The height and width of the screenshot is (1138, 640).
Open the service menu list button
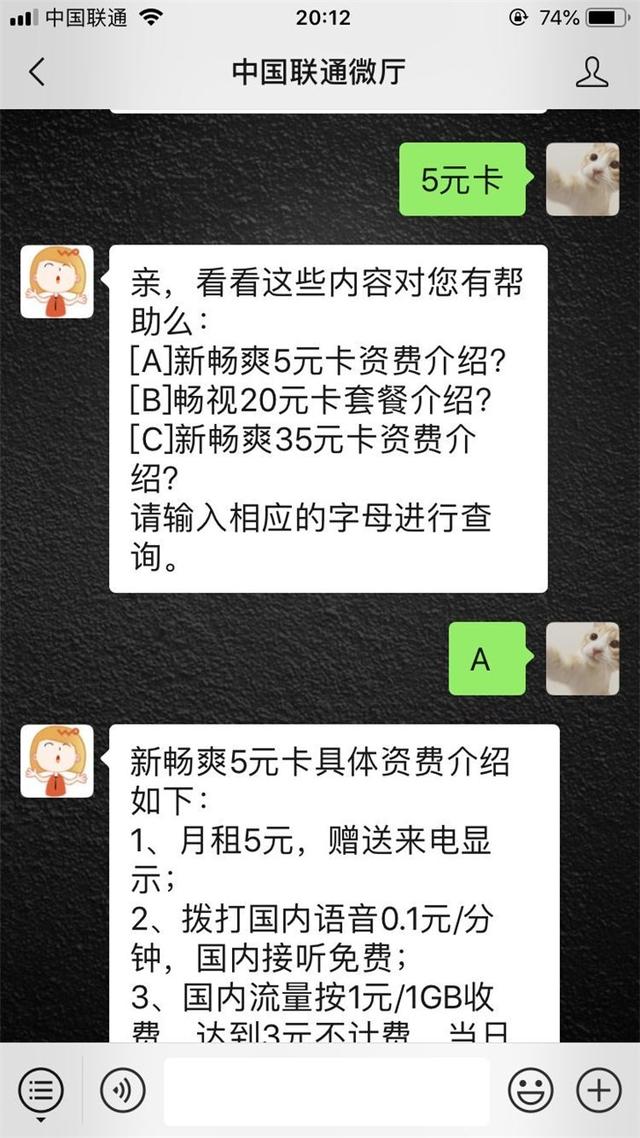click(x=41, y=1090)
